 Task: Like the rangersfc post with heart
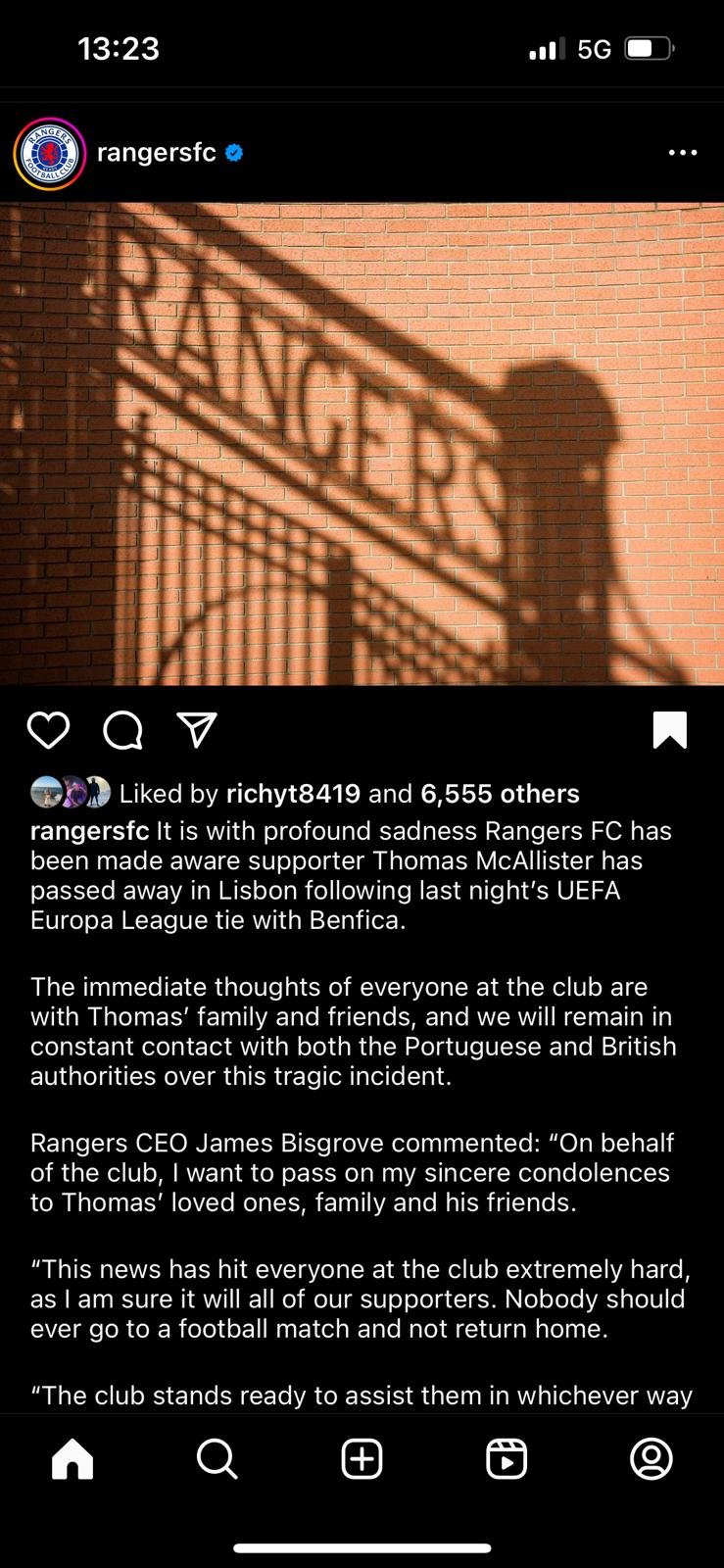(48, 730)
